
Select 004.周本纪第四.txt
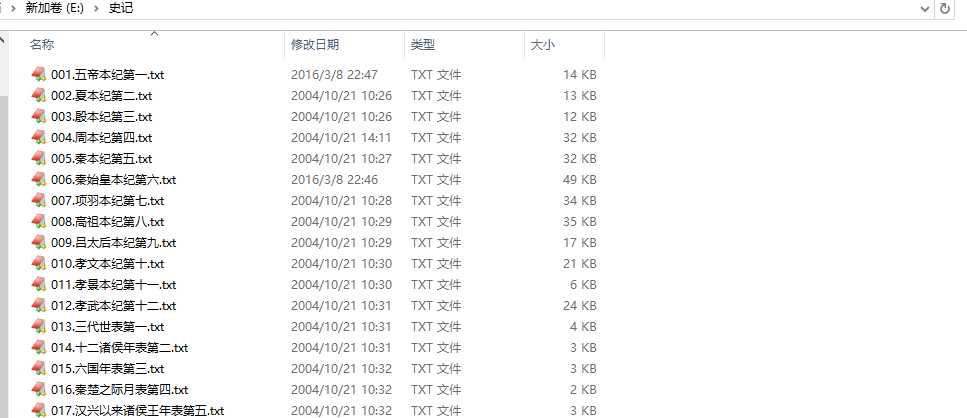pos(102,138)
